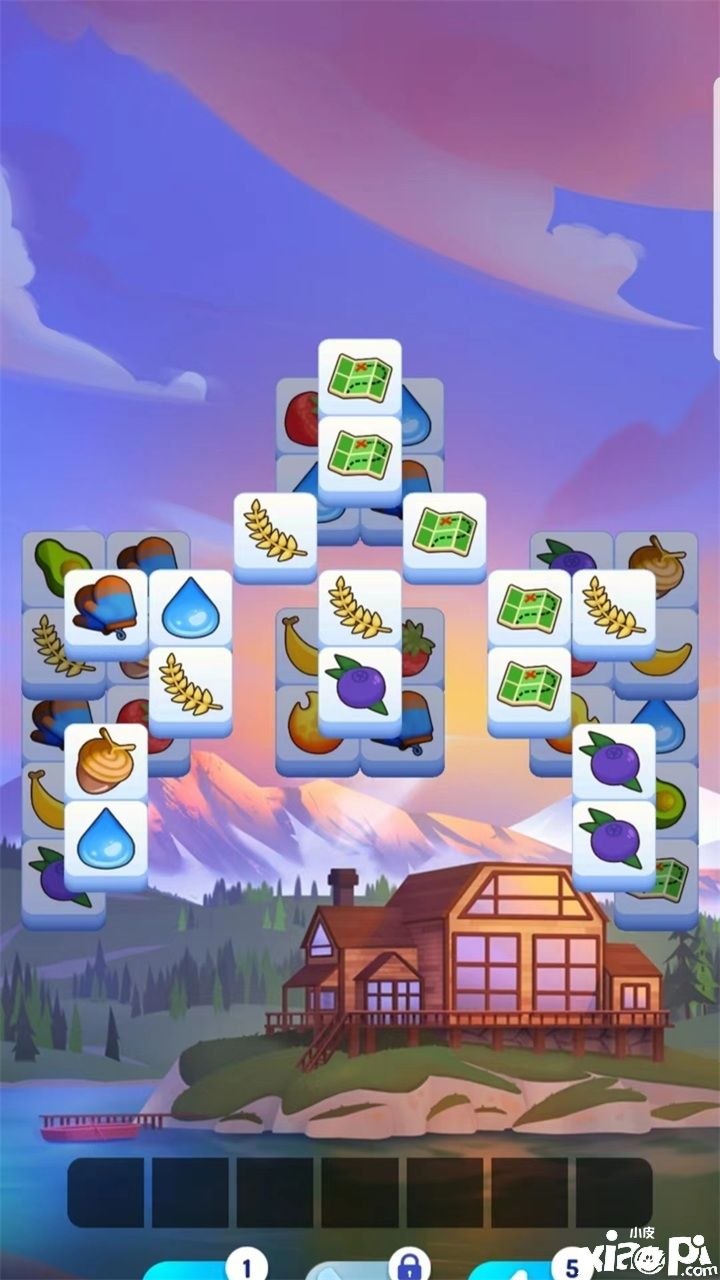Tap the water drop tile below the acorn
Viewport: 720px width, 1280px height.
point(105,838)
